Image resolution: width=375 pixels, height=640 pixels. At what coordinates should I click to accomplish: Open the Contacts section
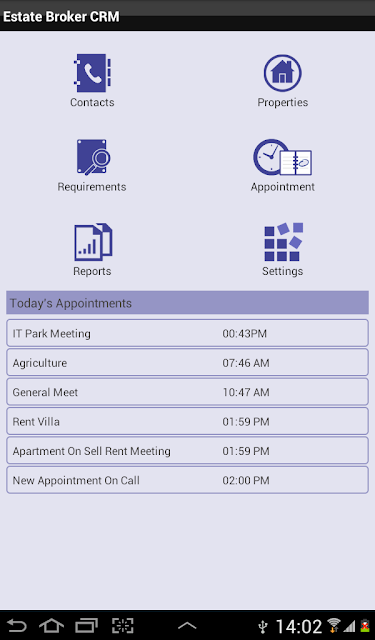[92, 80]
